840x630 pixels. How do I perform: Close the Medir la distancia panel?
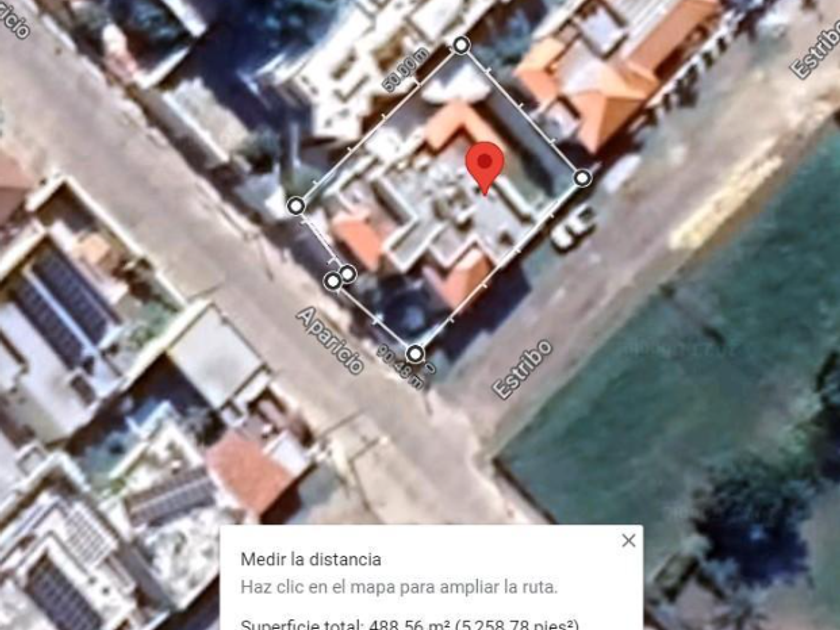629,541
